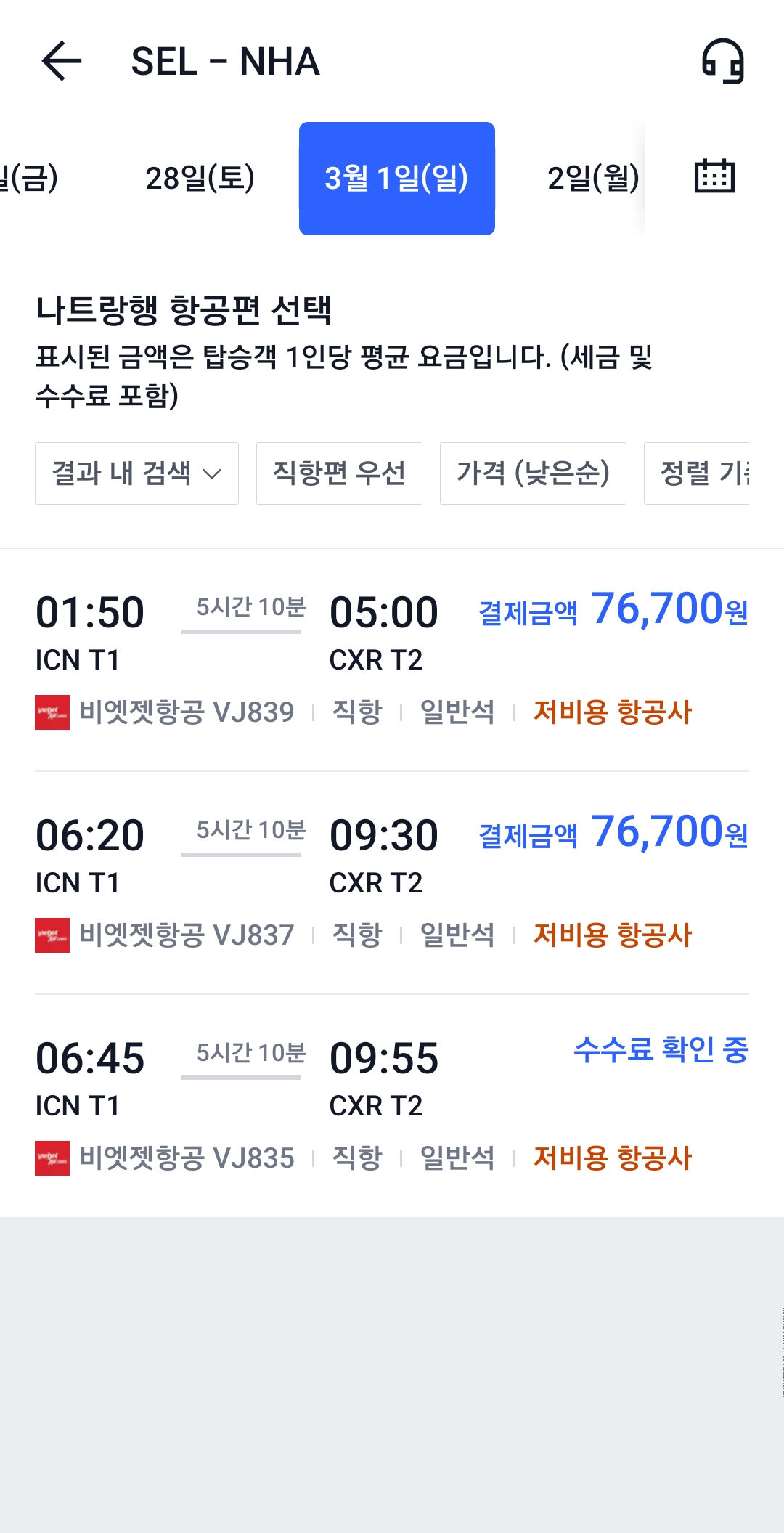Toggle 저비용 항공사 label on VJ839
Viewport: 784px width, 1533px height.
coord(614,712)
